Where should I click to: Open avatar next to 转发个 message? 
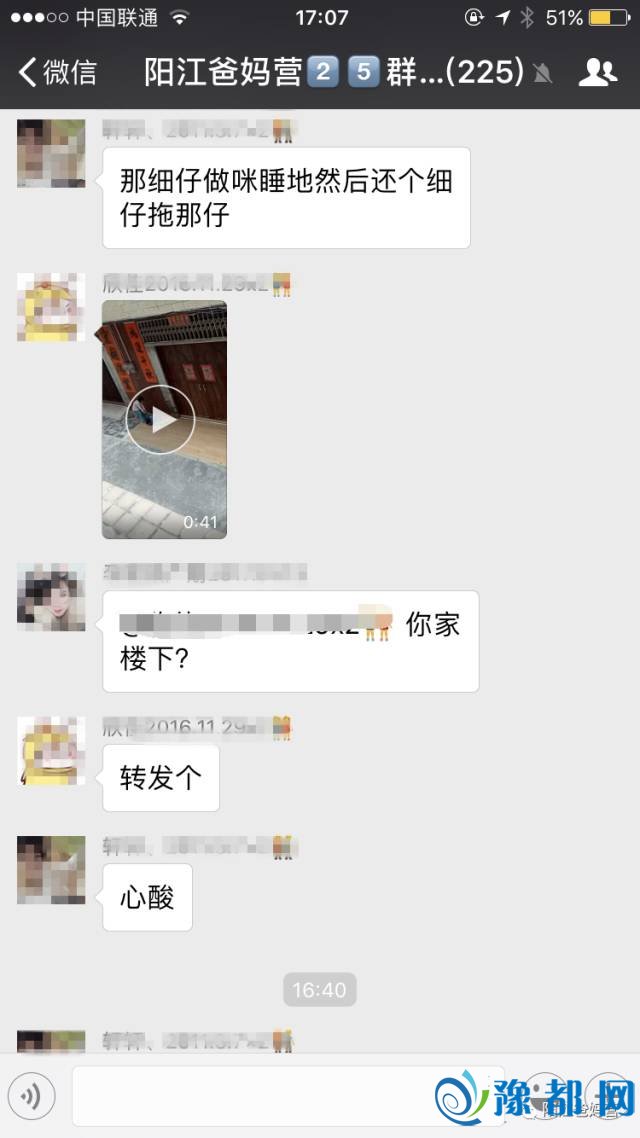[x=51, y=750]
